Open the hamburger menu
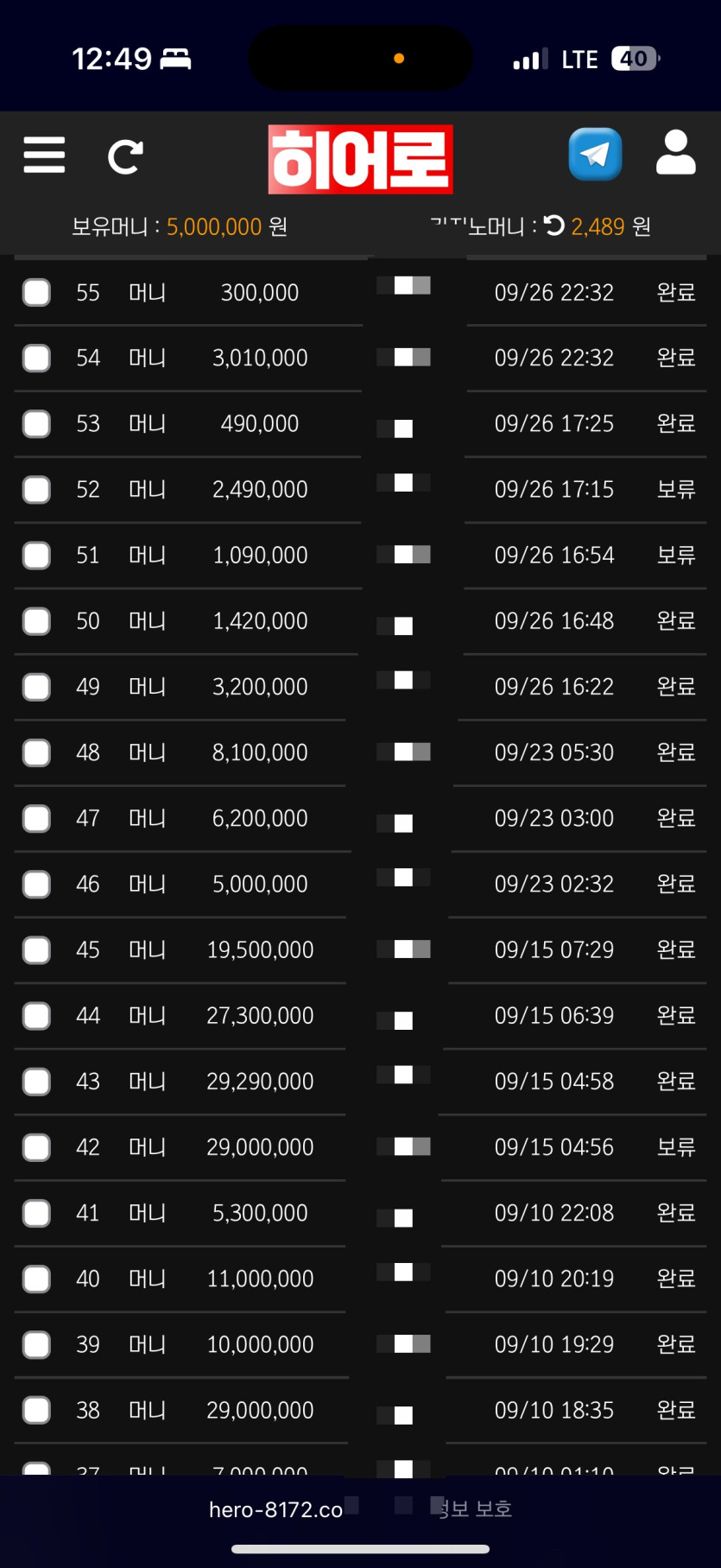This screenshot has width=721, height=1568. 44,156
